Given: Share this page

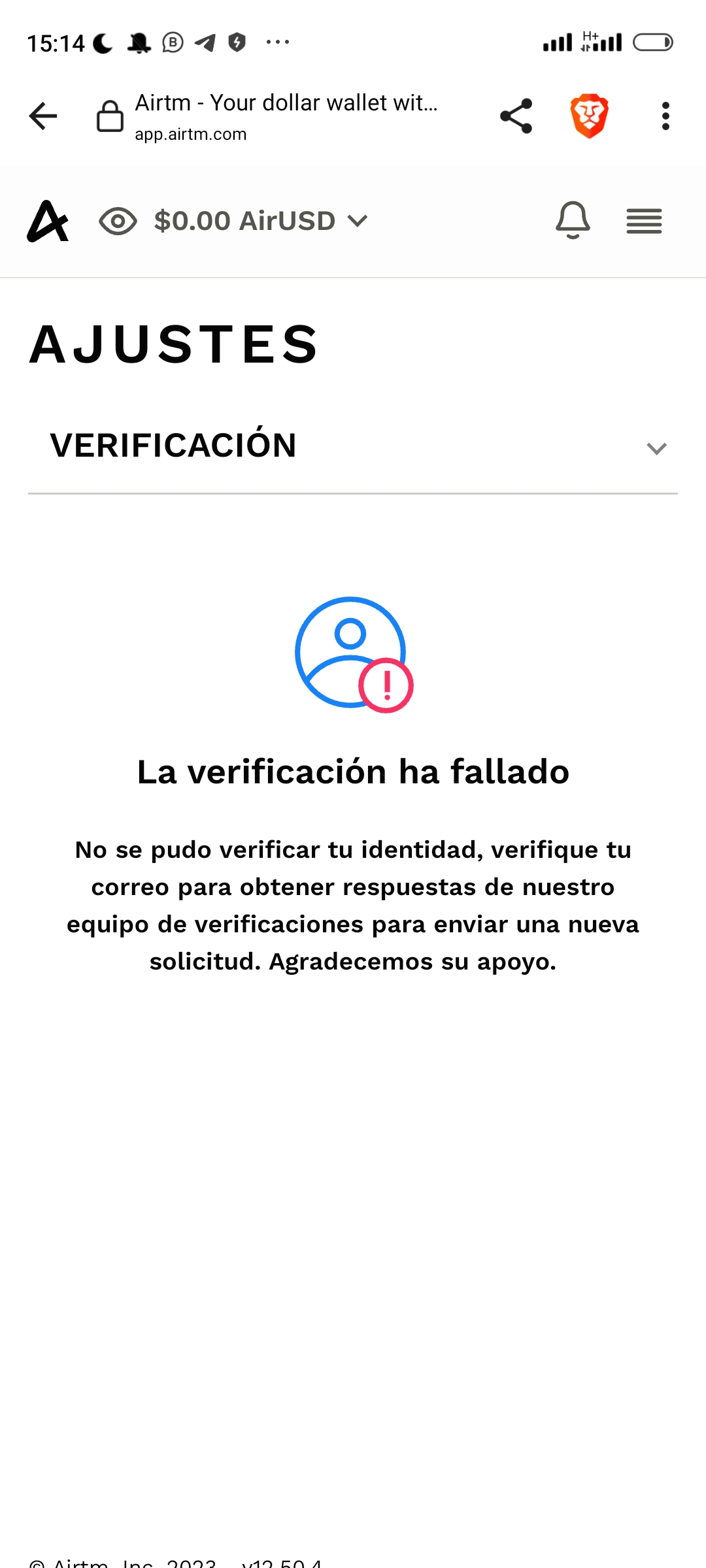Looking at the screenshot, I should 516,116.
